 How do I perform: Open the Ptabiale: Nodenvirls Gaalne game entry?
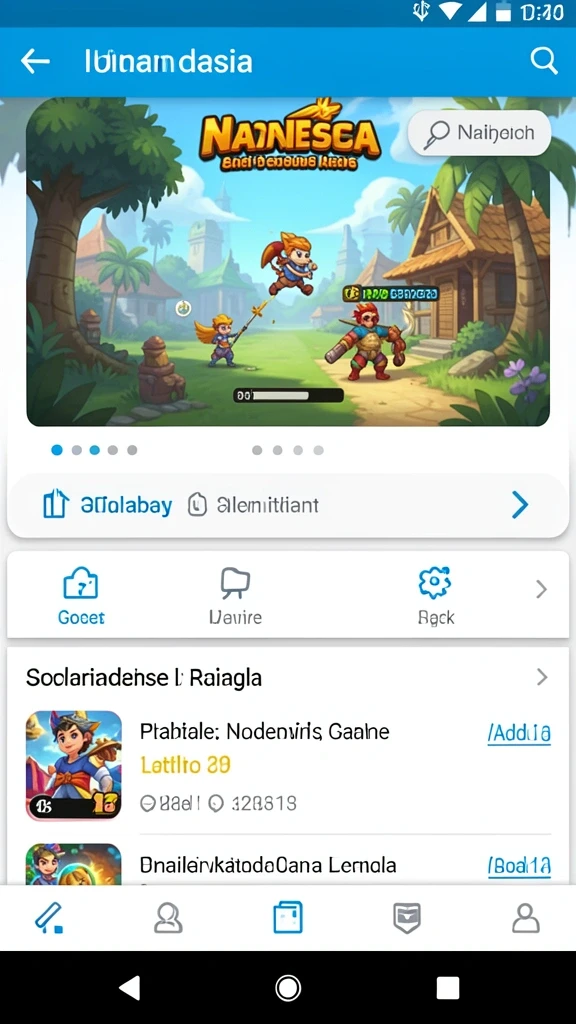(288, 765)
